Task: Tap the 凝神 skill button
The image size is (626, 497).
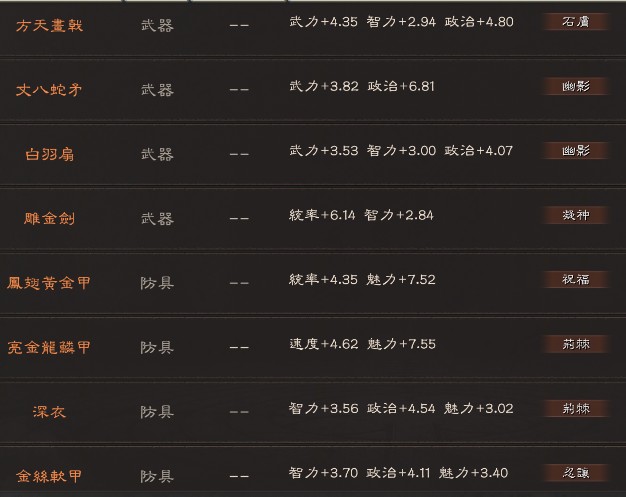Action: (x=576, y=215)
